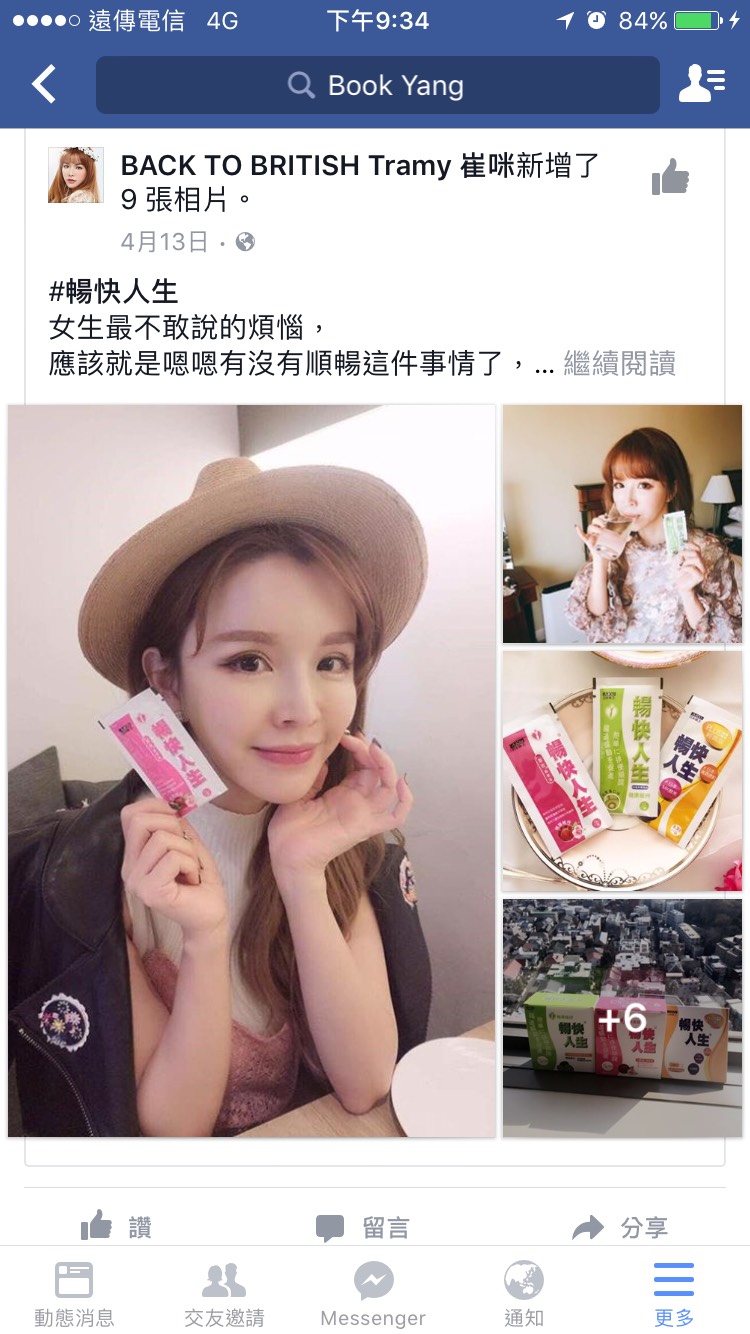The image size is (750, 1334).
Task: Switch to the 動態消息 tab
Action: [x=74, y=1293]
